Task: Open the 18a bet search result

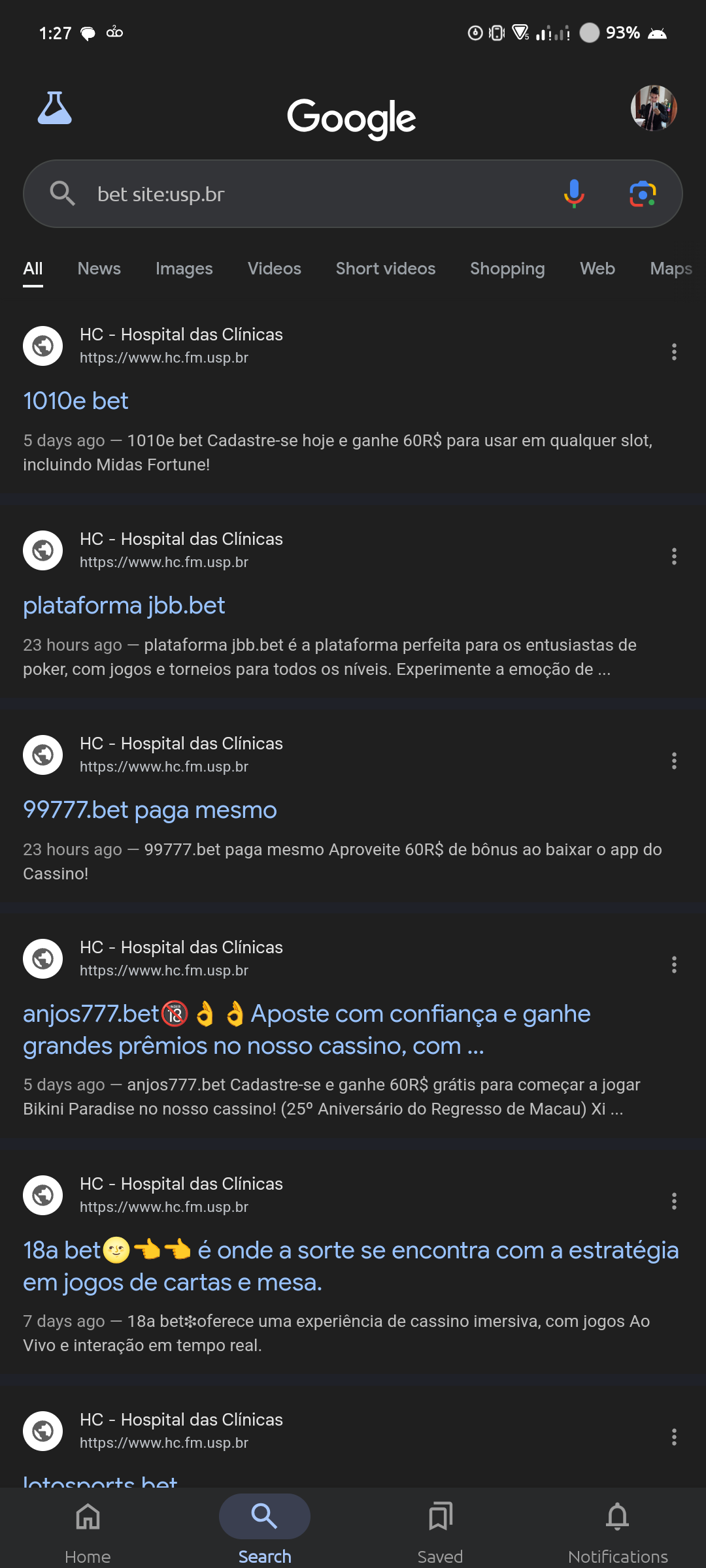Action: (x=351, y=1266)
